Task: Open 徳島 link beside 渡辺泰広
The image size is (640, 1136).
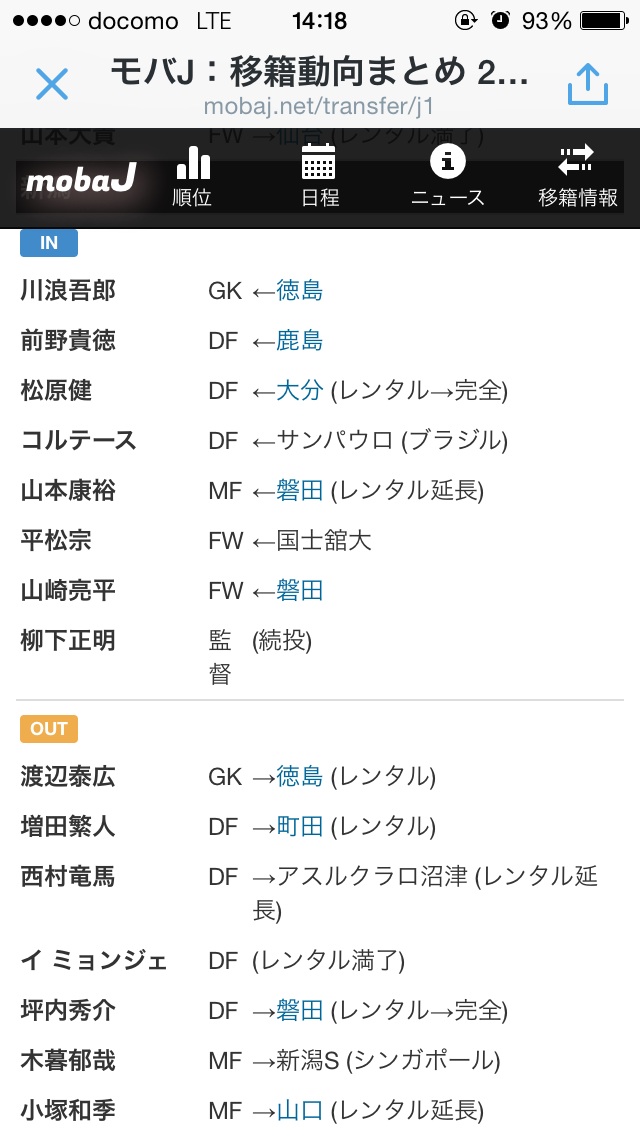Action: (x=299, y=777)
